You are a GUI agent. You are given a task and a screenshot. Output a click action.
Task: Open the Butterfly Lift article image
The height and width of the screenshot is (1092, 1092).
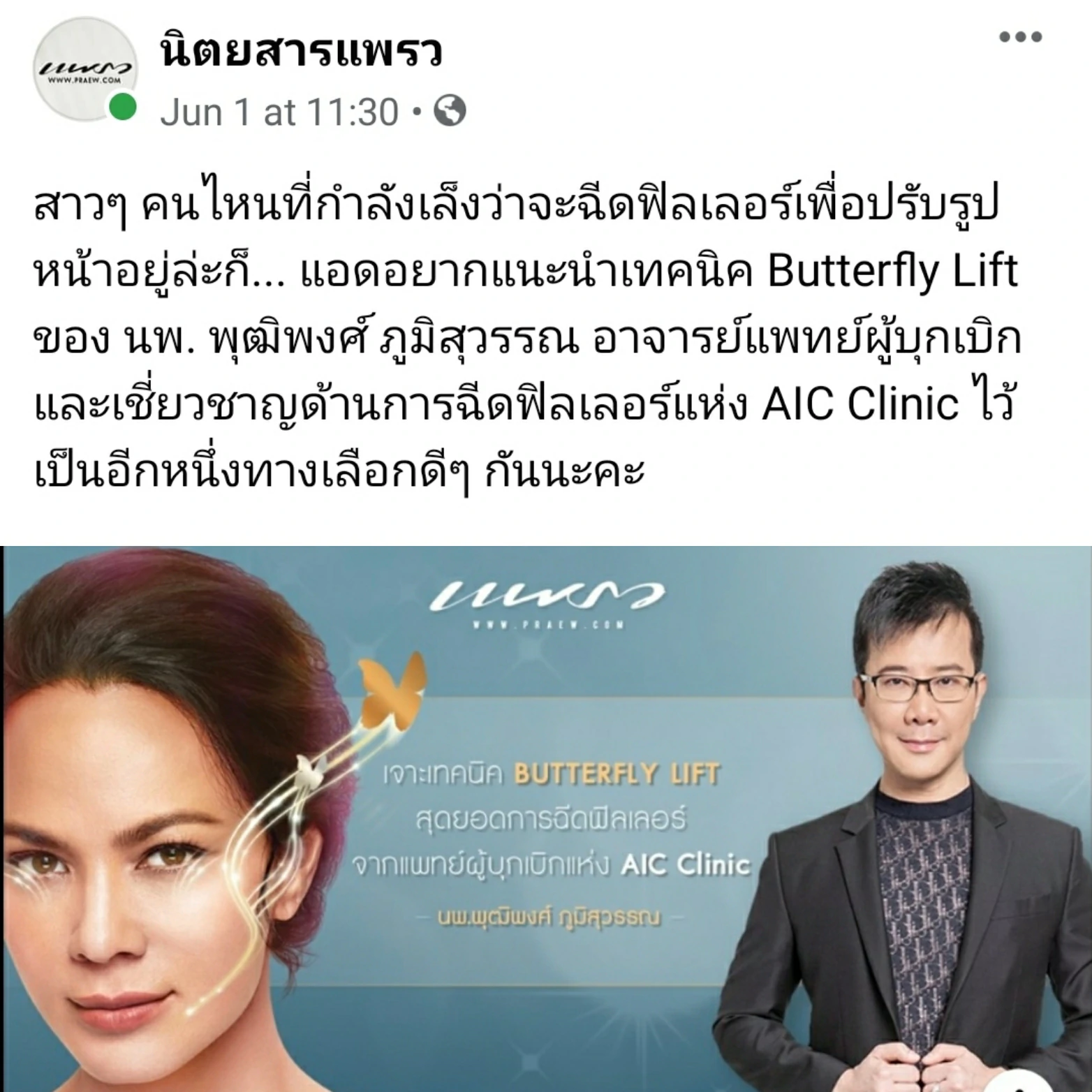point(546,818)
